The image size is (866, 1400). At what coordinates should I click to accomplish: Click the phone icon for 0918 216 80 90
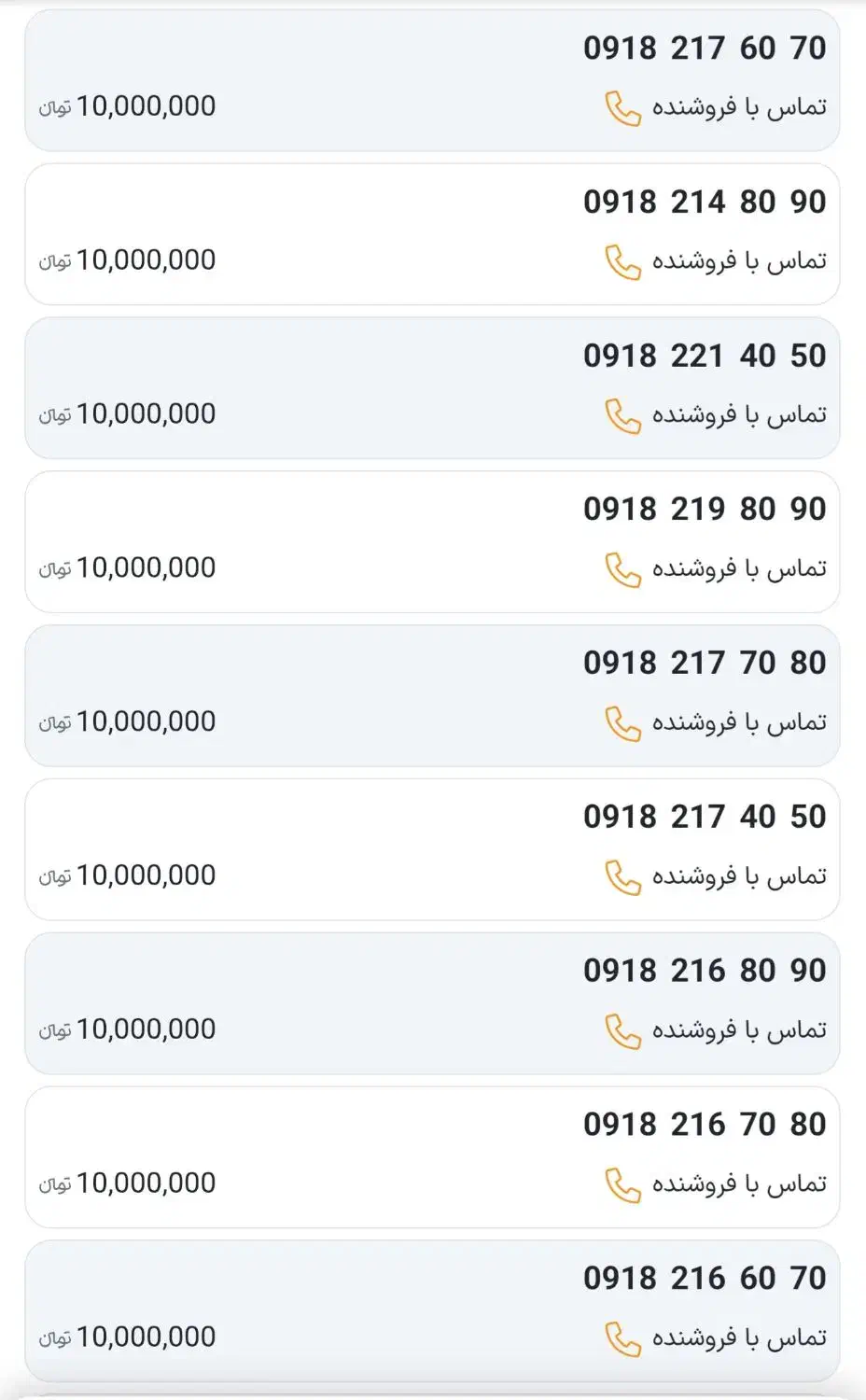pos(623,1029)
